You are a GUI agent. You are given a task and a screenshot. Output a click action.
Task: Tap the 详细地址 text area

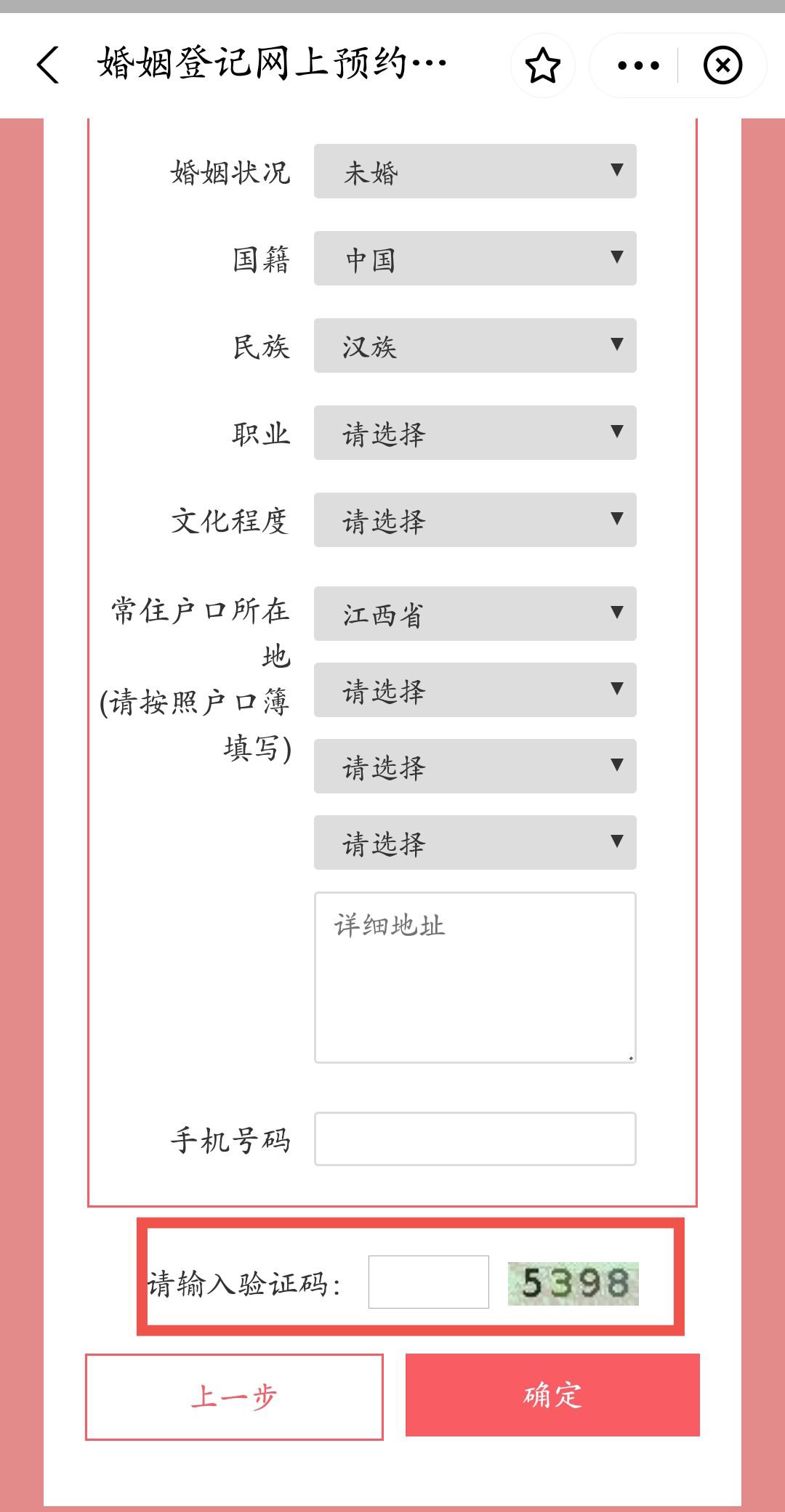tap(475, 977)
